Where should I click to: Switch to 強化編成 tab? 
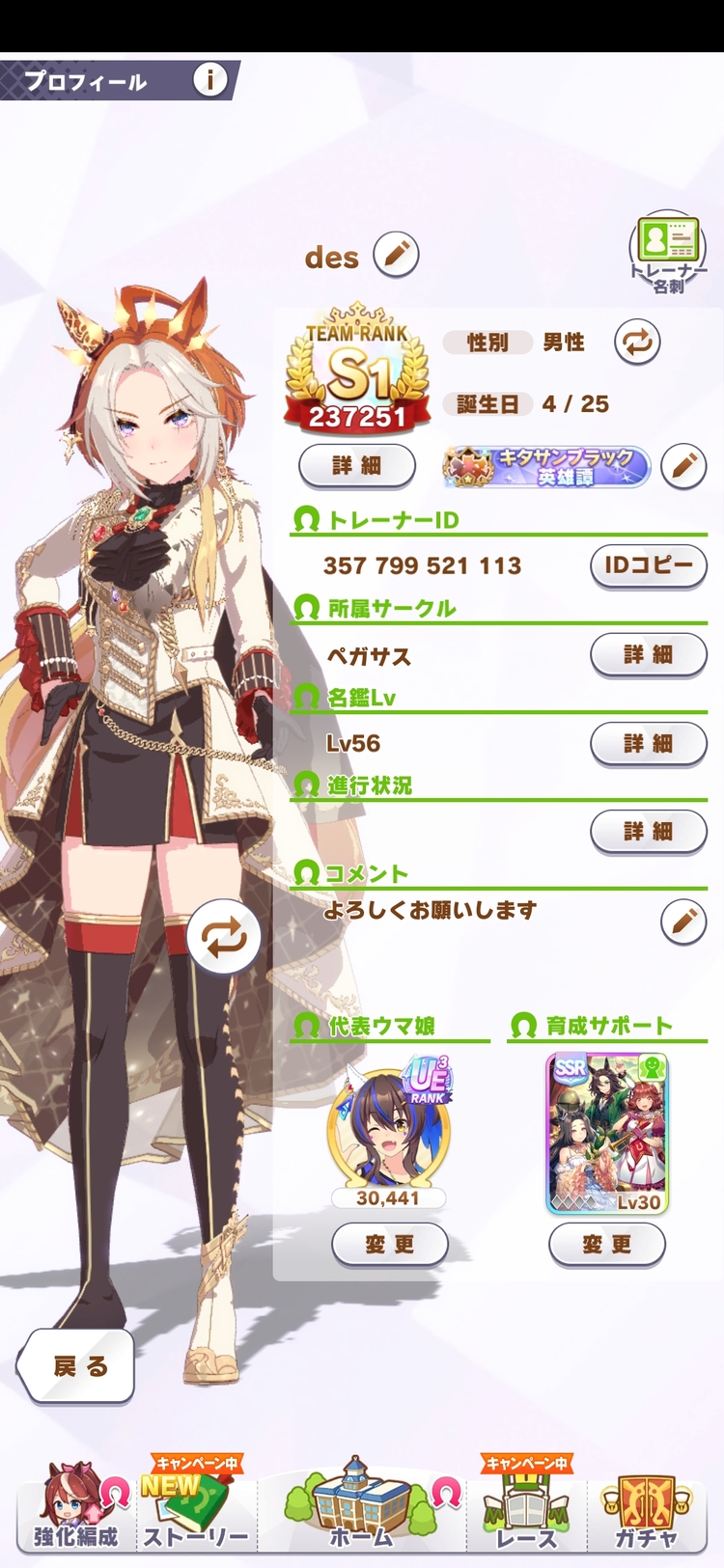pos(77,1509)
